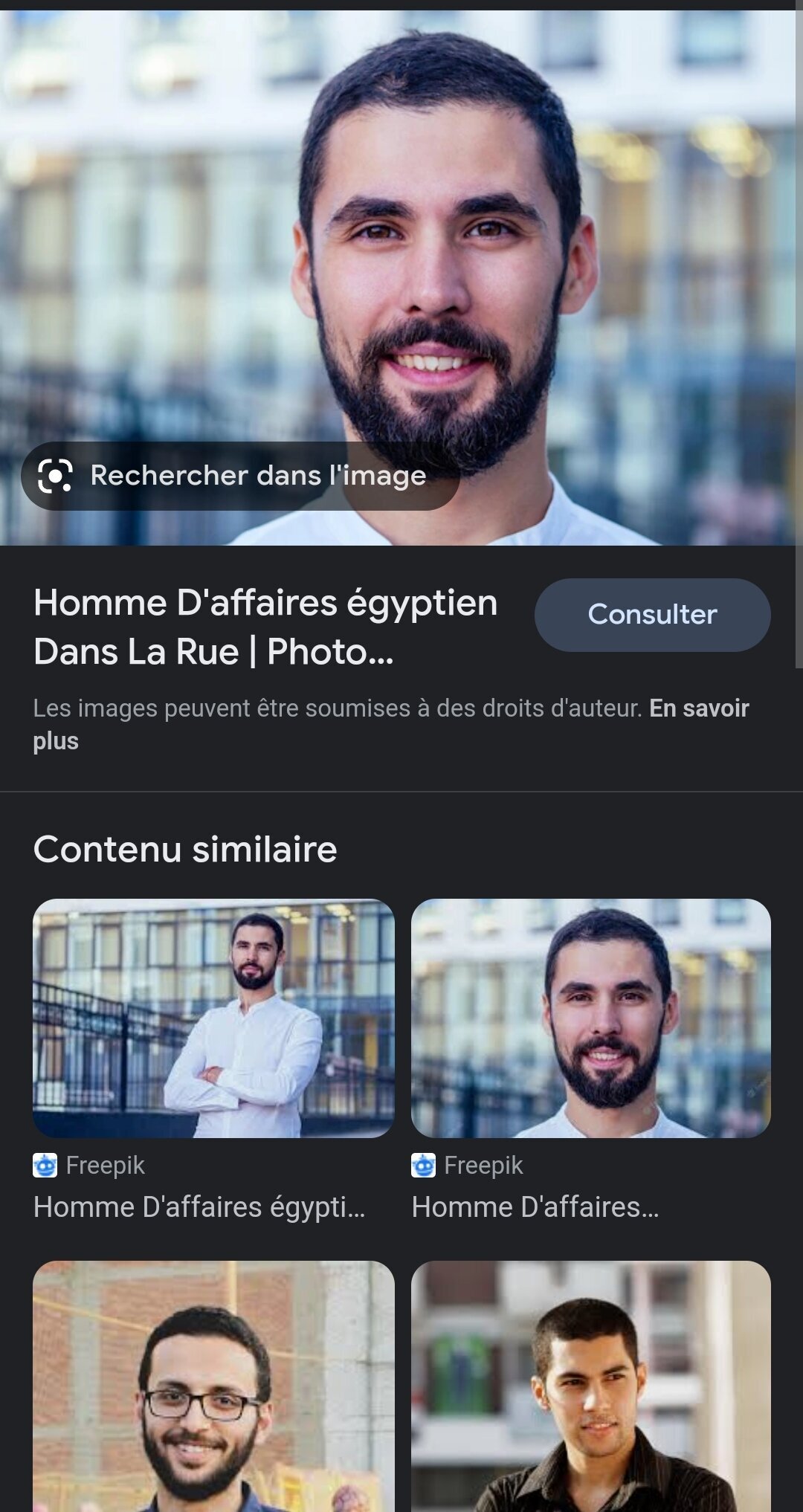Open the Freepik close-up portrait similar image

tap(590, 1018)
